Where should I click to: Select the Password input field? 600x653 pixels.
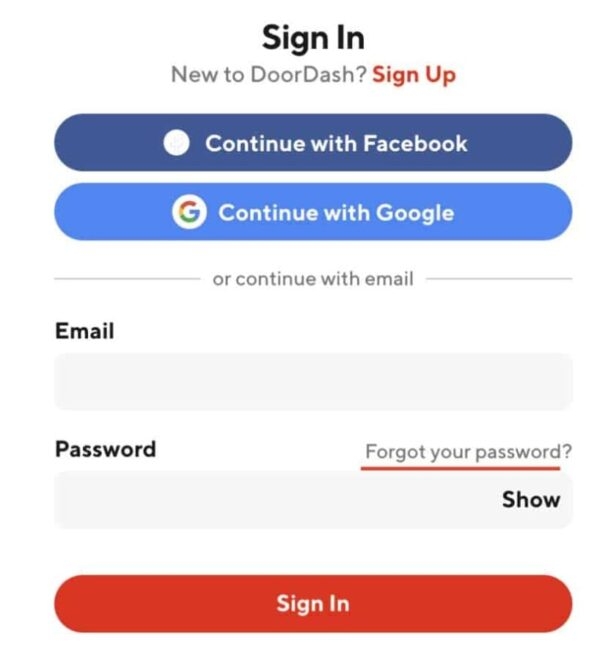pyautogui.click(x=270, y=500)
